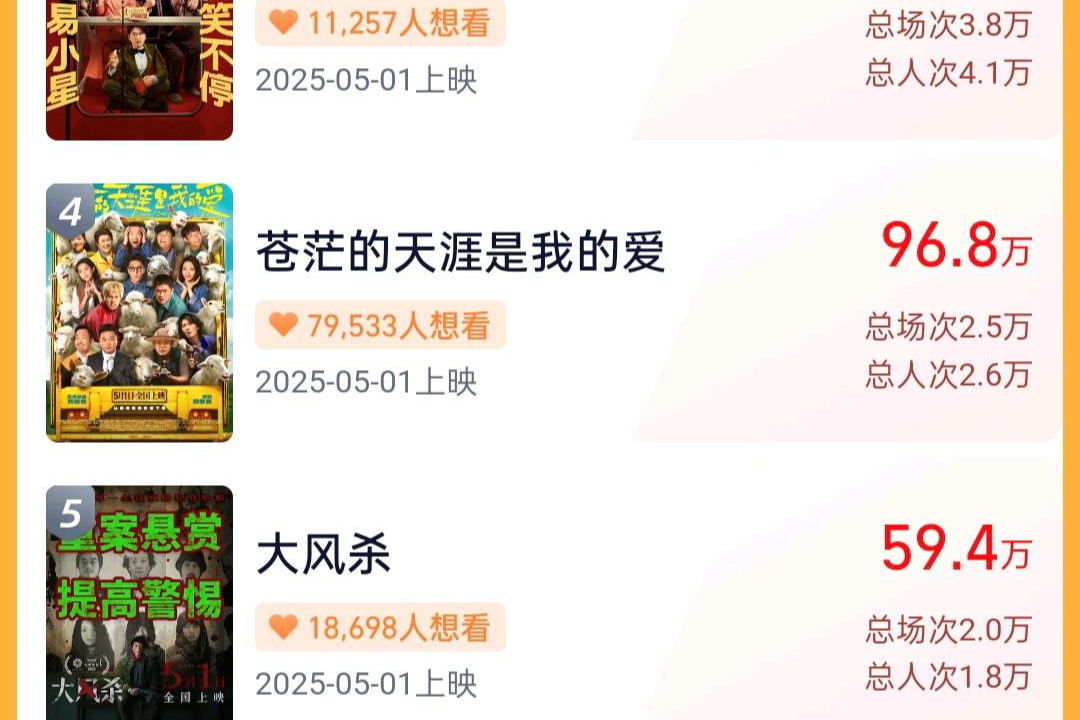Tap the 18,698人想看 want-to-see chip
1080x720 pixels.
pos(380,627)
